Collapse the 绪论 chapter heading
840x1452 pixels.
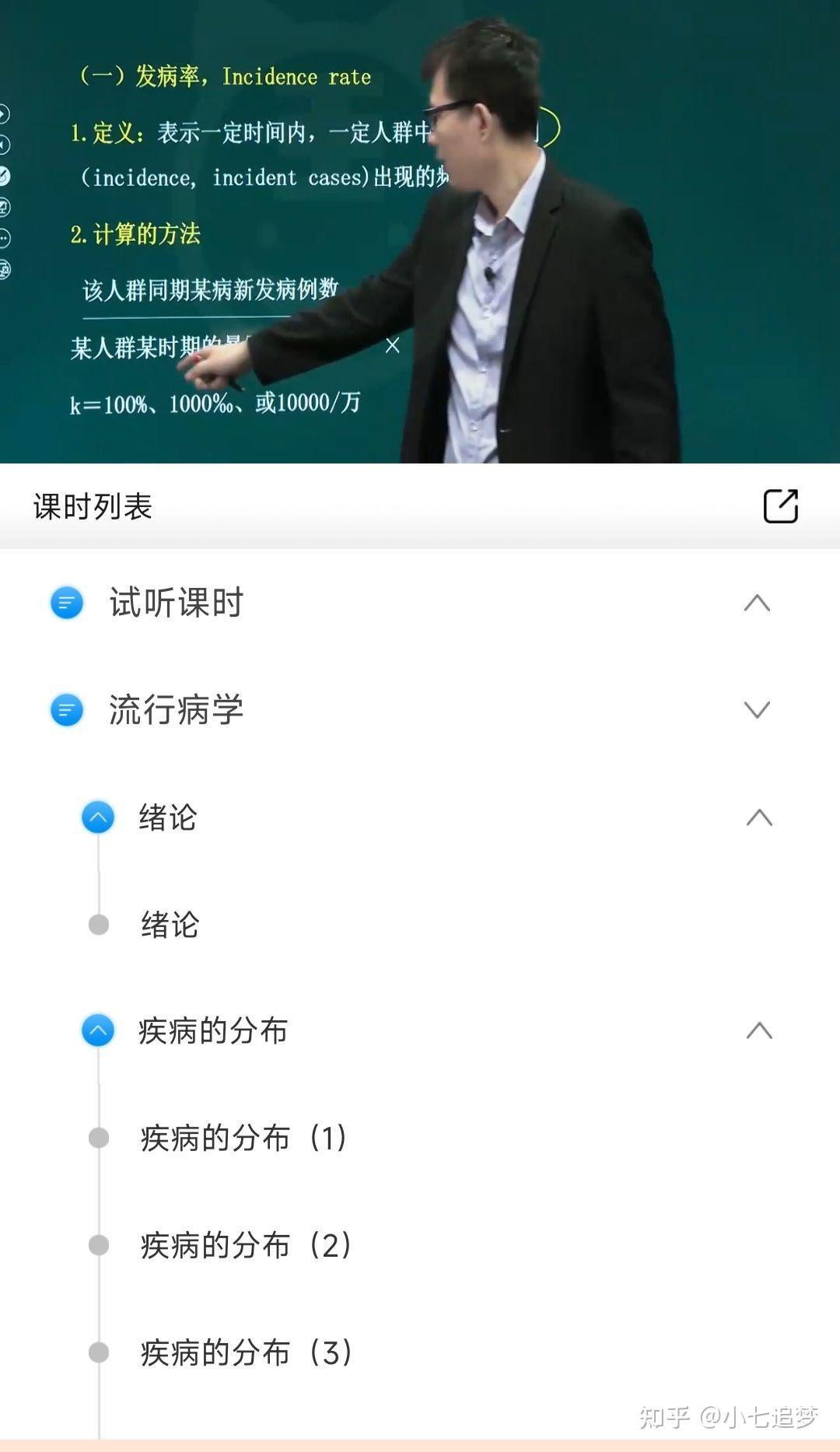pos(758,817)
